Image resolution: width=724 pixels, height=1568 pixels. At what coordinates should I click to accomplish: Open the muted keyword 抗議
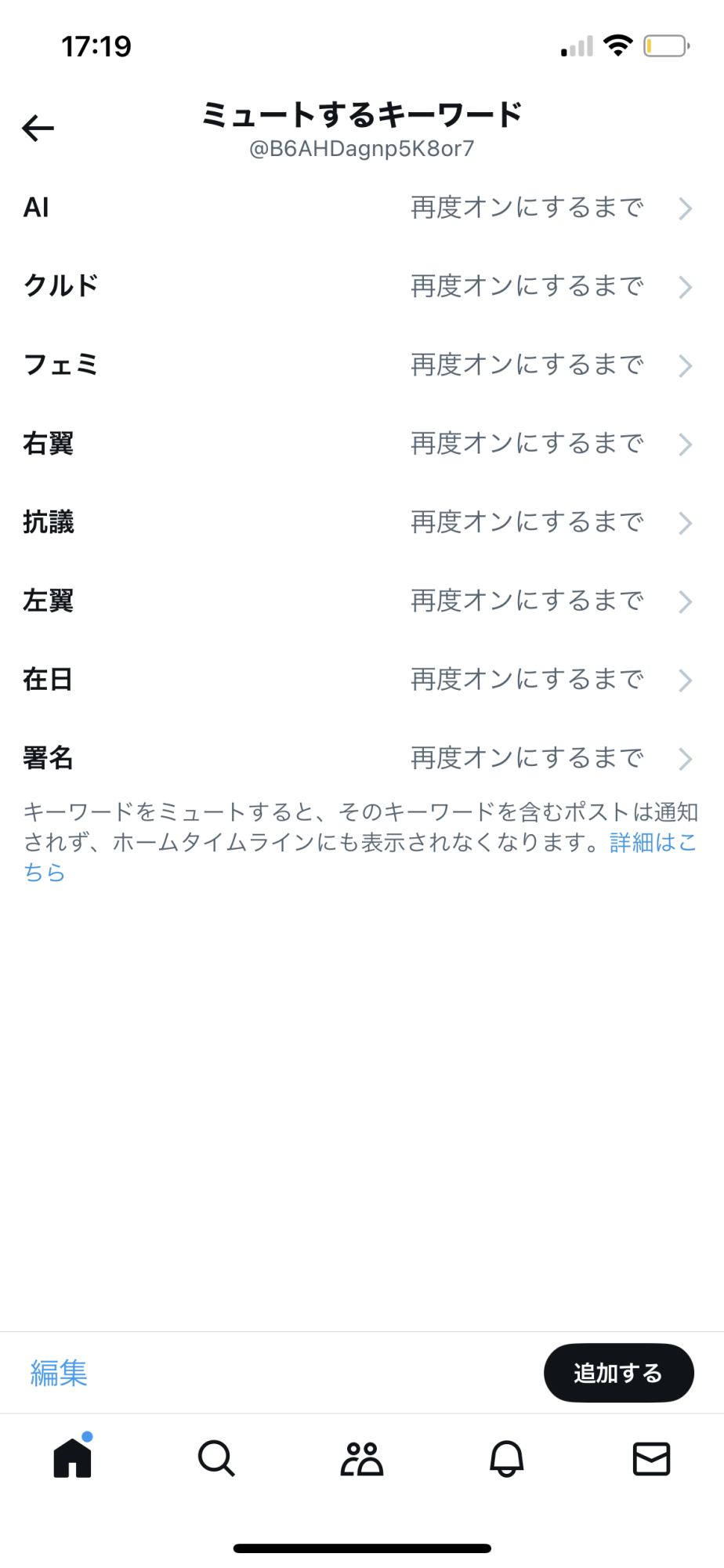coord(360,522)
